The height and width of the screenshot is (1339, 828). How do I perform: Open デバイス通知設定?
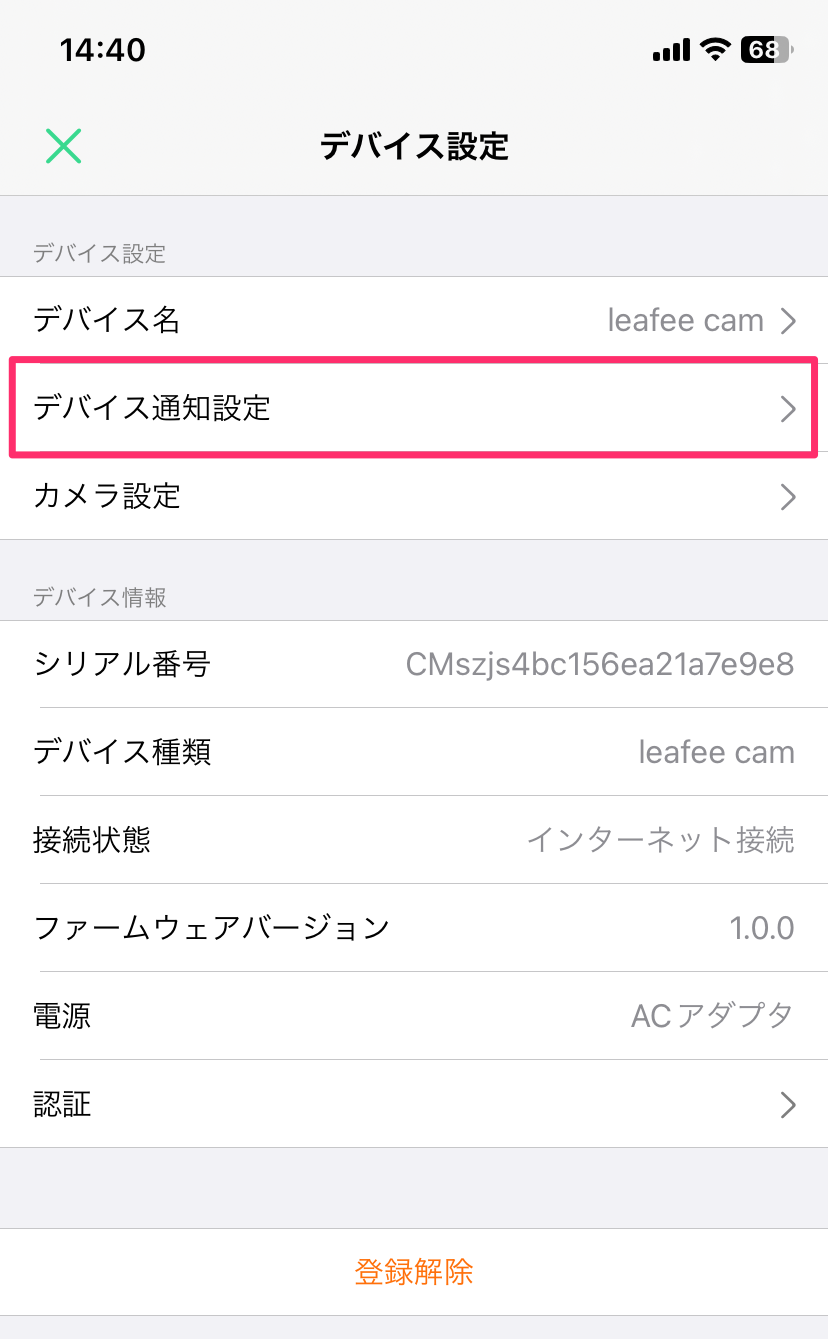414,408
